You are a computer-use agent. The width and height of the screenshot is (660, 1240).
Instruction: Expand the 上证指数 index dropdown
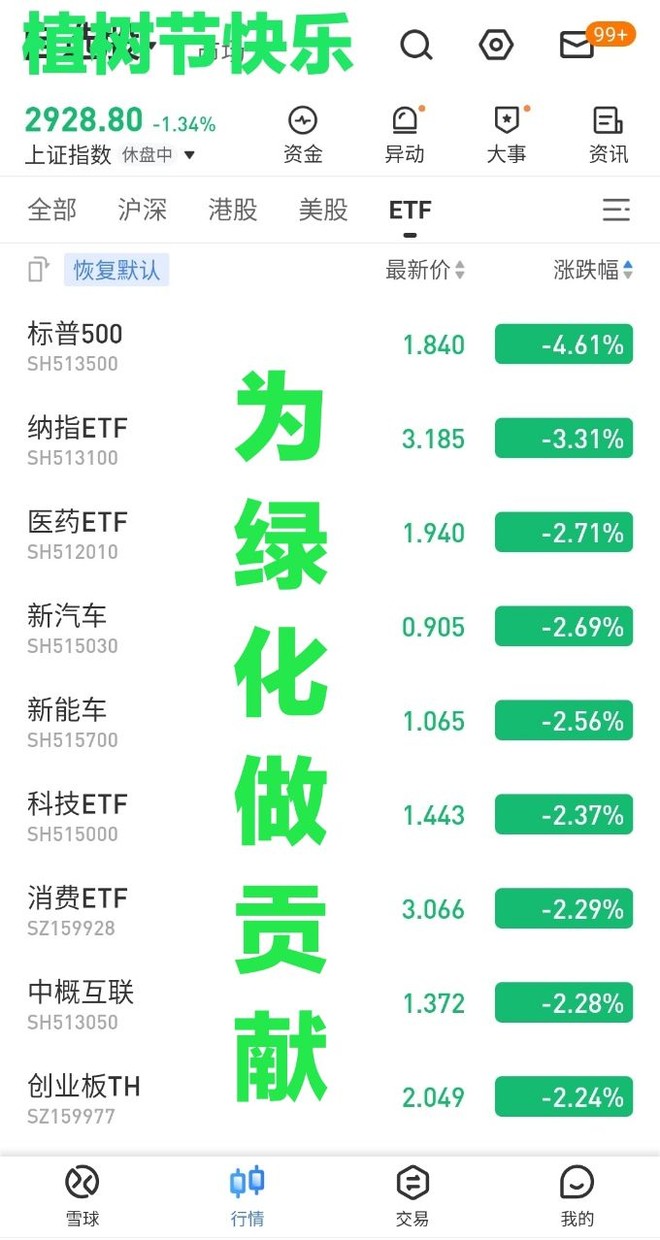coord(190,155)
